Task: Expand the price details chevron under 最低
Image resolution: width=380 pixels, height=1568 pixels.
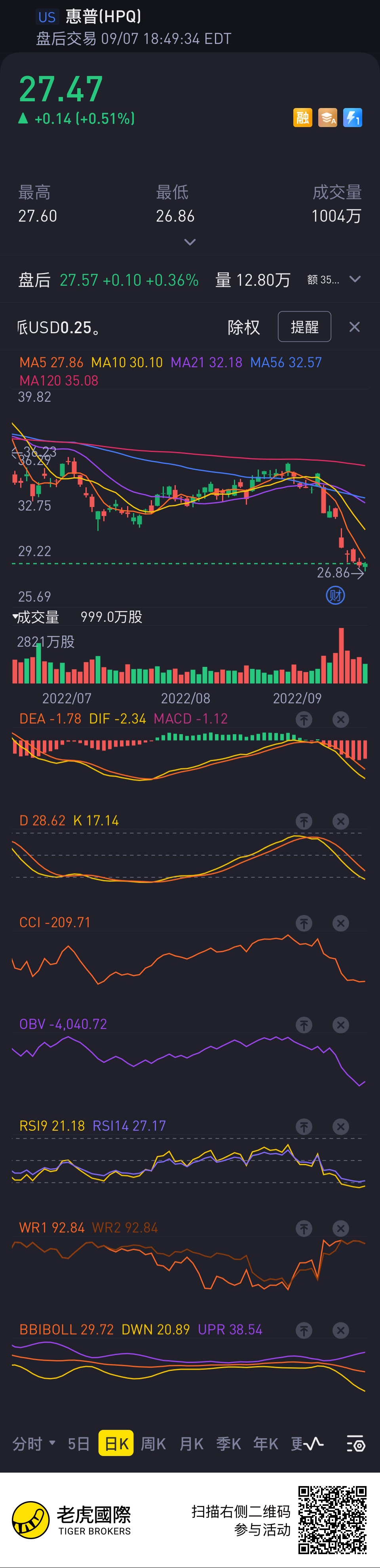Action: [190, 242]
